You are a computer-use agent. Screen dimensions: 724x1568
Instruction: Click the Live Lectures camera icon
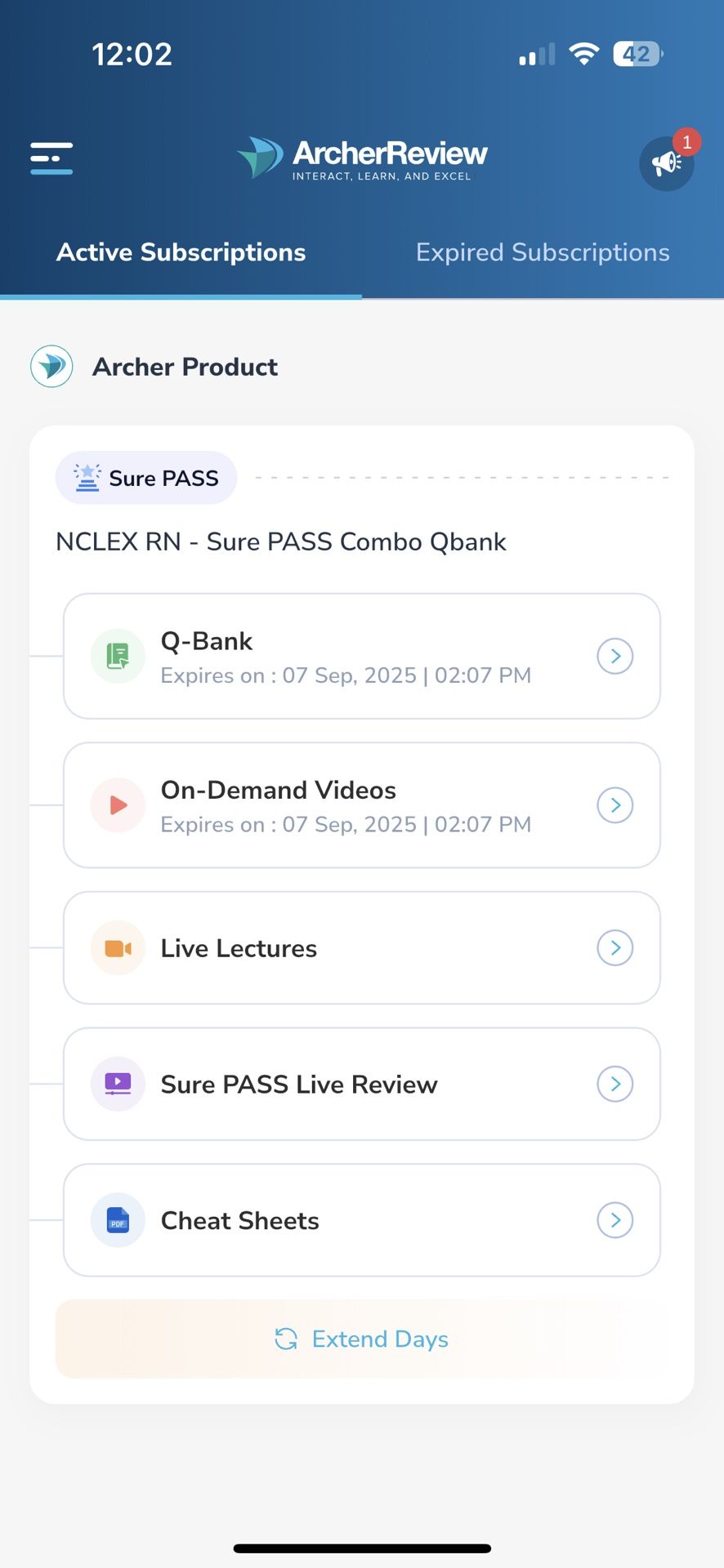pyautogui.click(x=117, y=947)
